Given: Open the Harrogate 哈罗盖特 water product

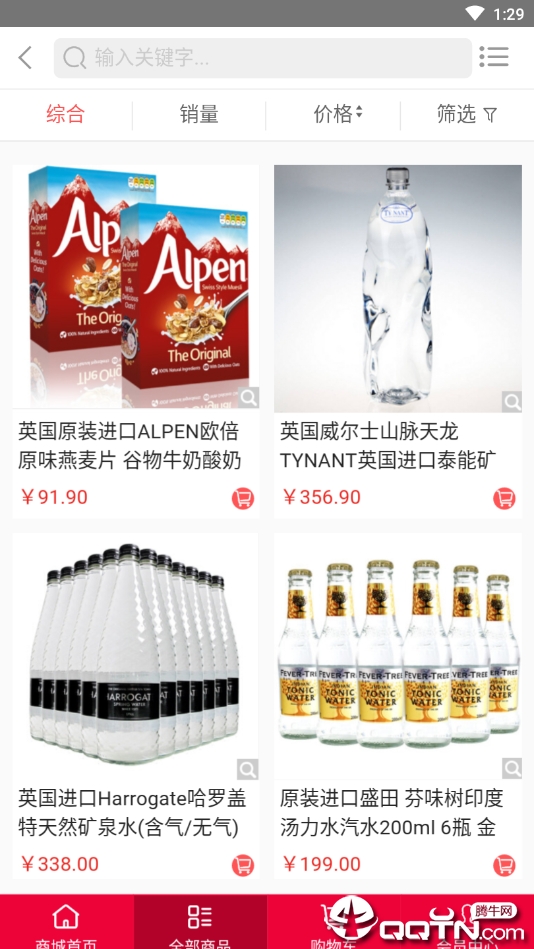Looking at the screenshot, I should coord(136,706).
